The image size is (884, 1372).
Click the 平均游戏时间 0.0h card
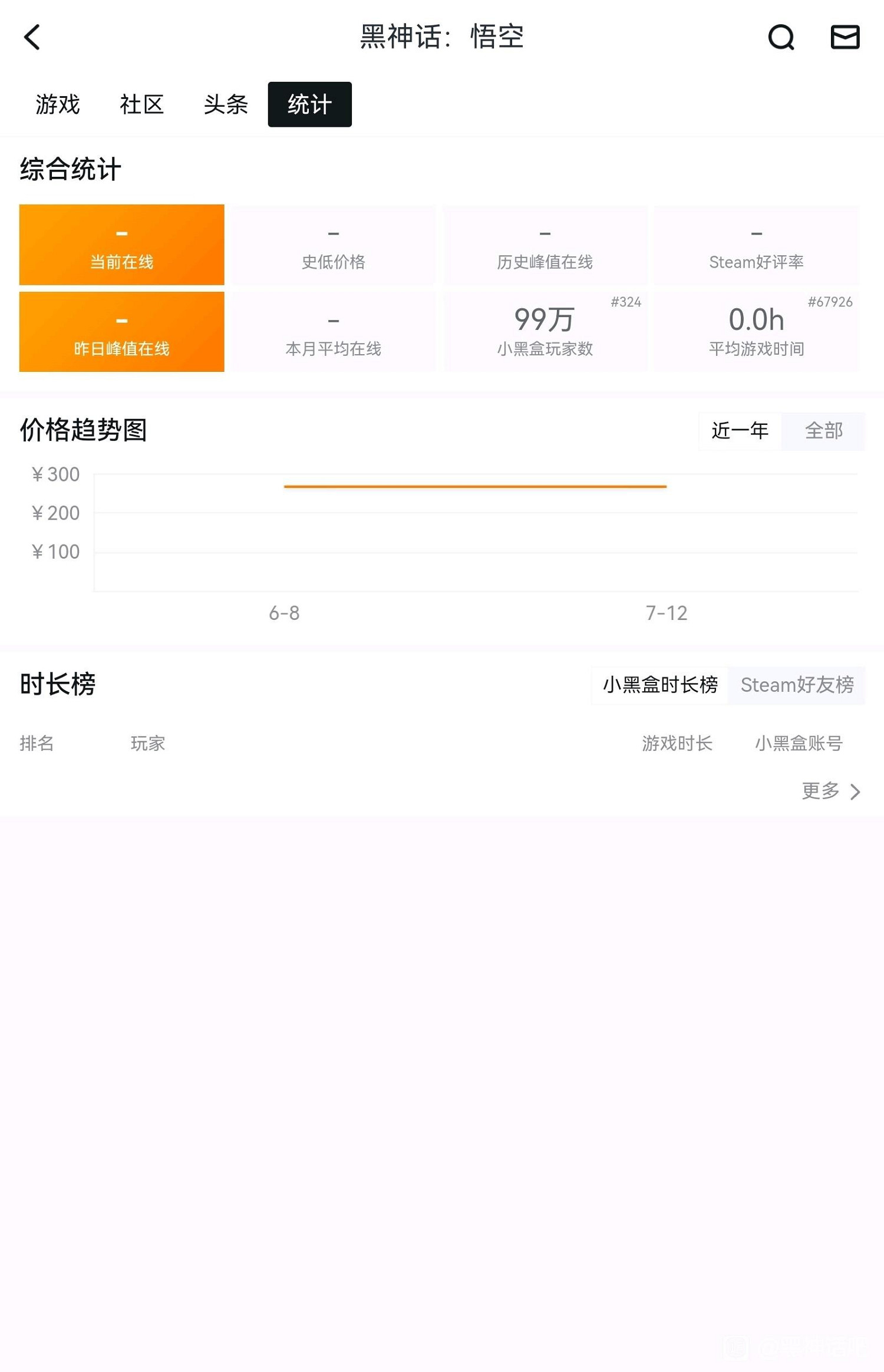pyautogui.click(x=757, y=331)
